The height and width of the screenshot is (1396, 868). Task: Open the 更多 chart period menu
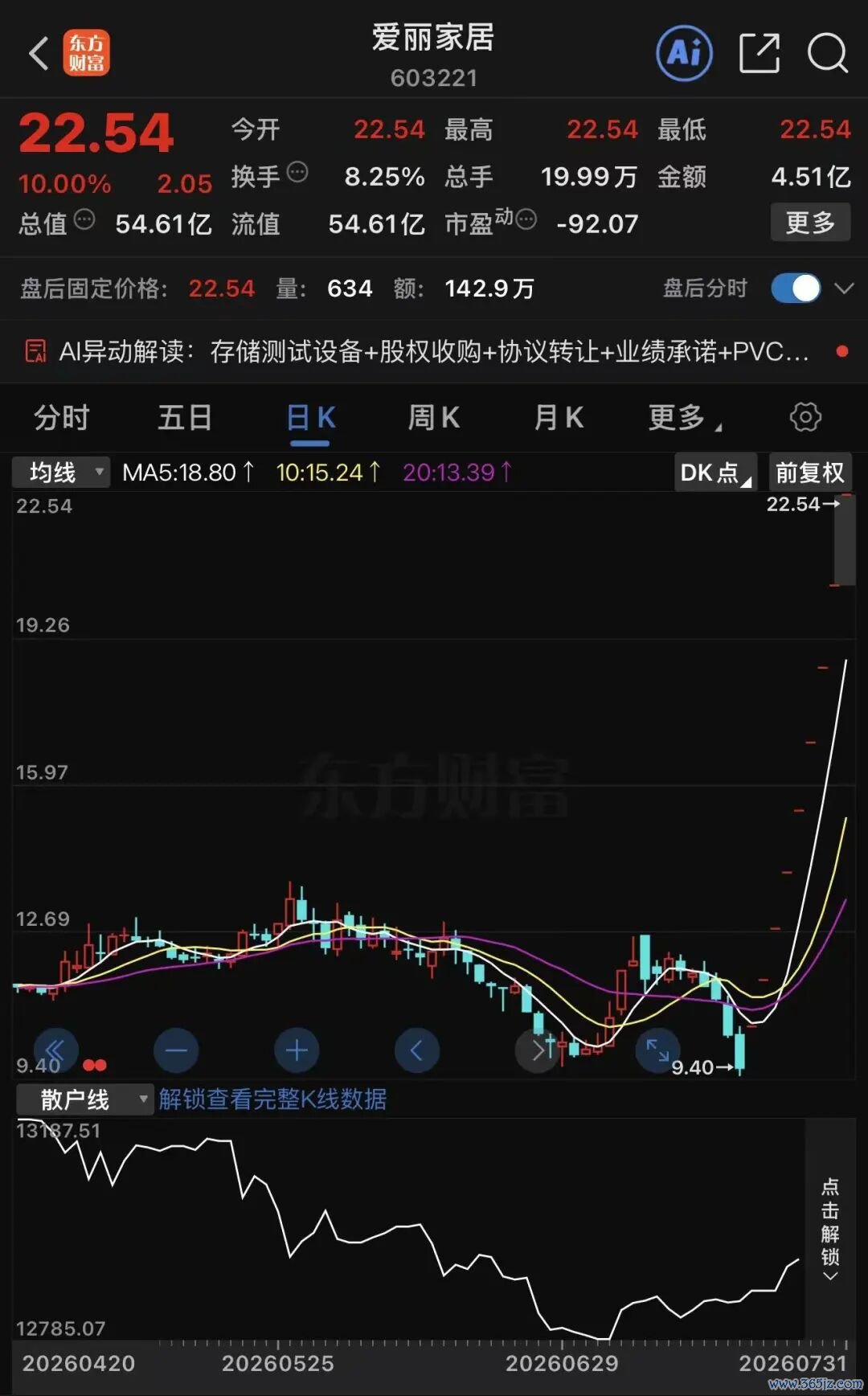[x=684, y=418]
